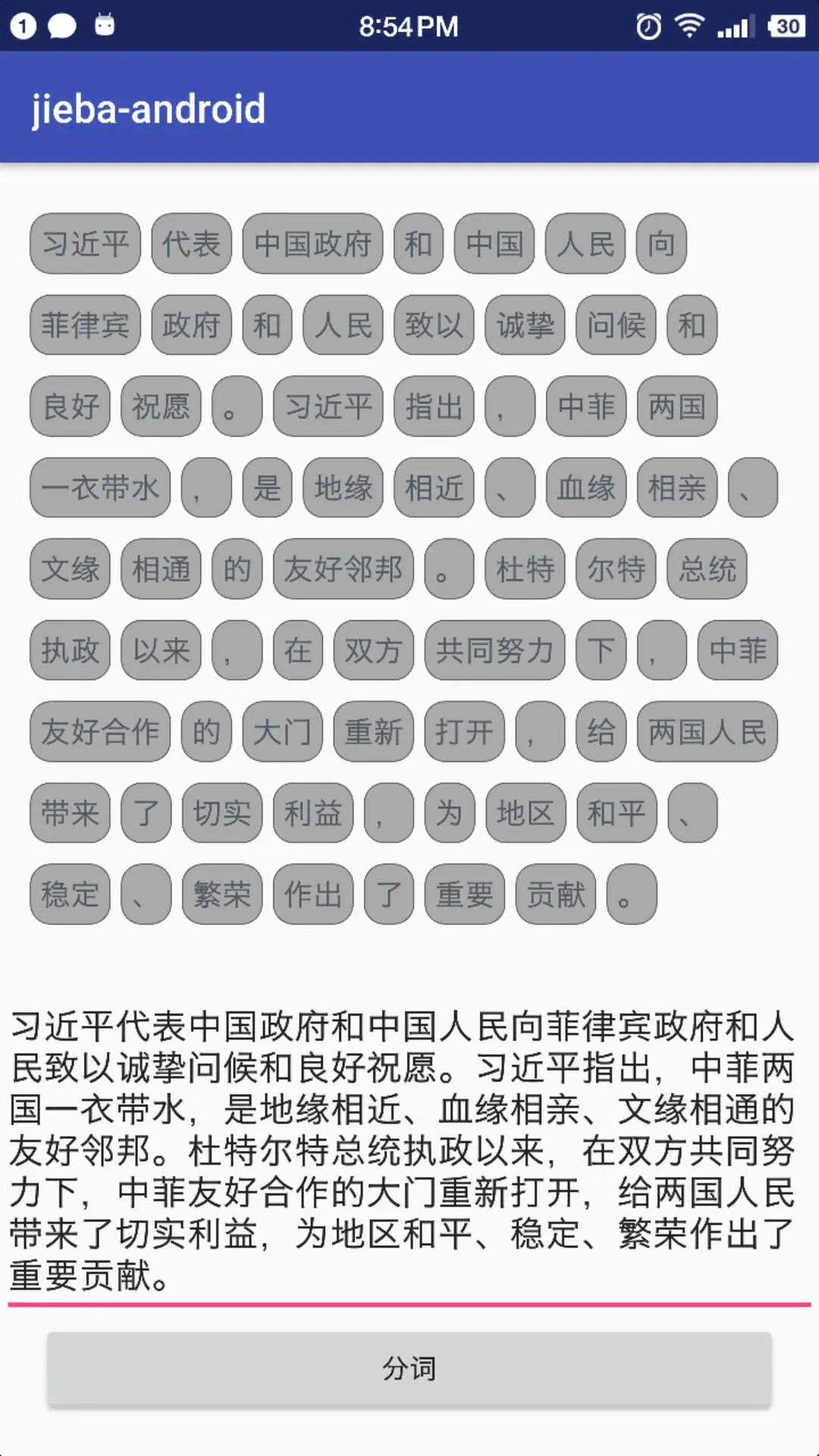The height and width of the screenshot is (1456, 819).
Task: Choose the 杜特 chip
Action: 525,569
